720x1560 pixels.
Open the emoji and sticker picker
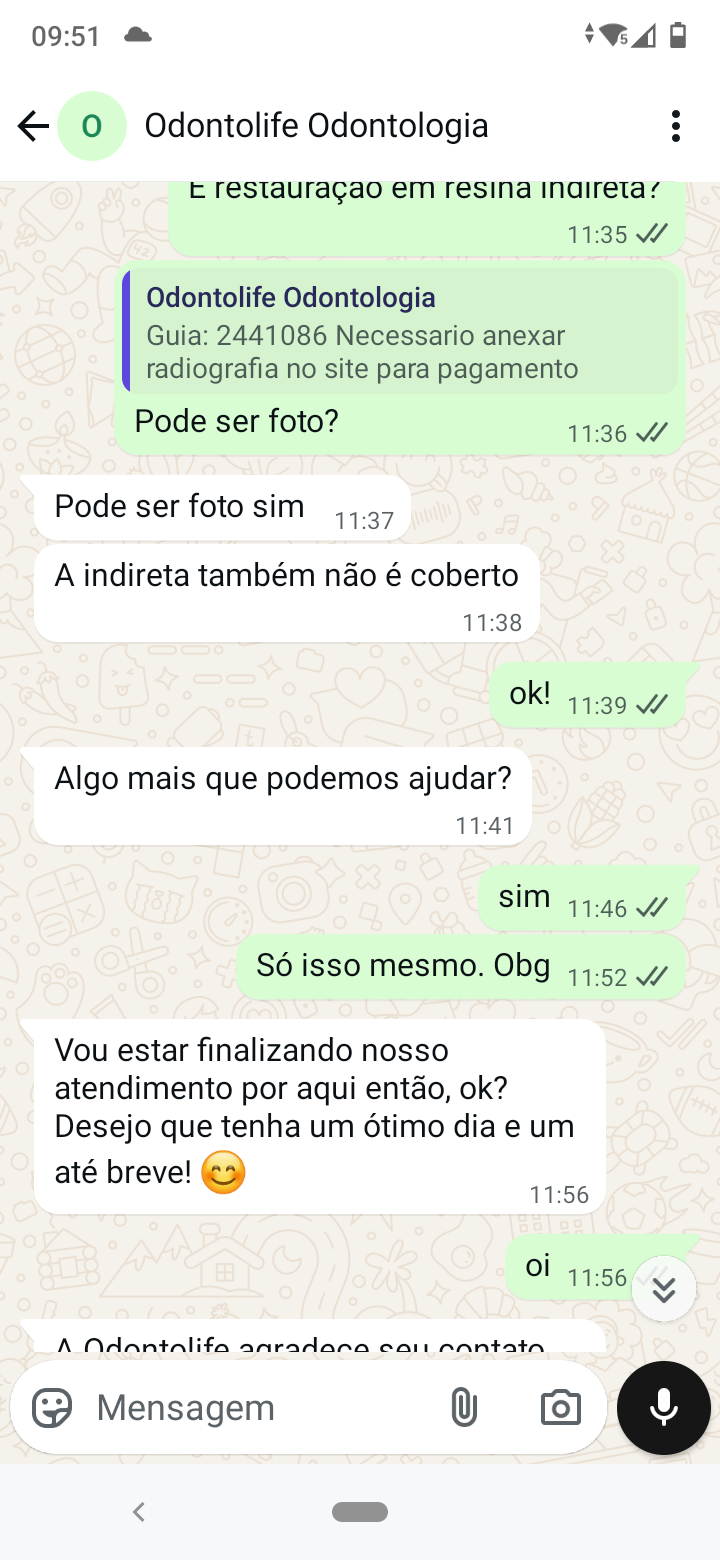tap(52, 1408)
